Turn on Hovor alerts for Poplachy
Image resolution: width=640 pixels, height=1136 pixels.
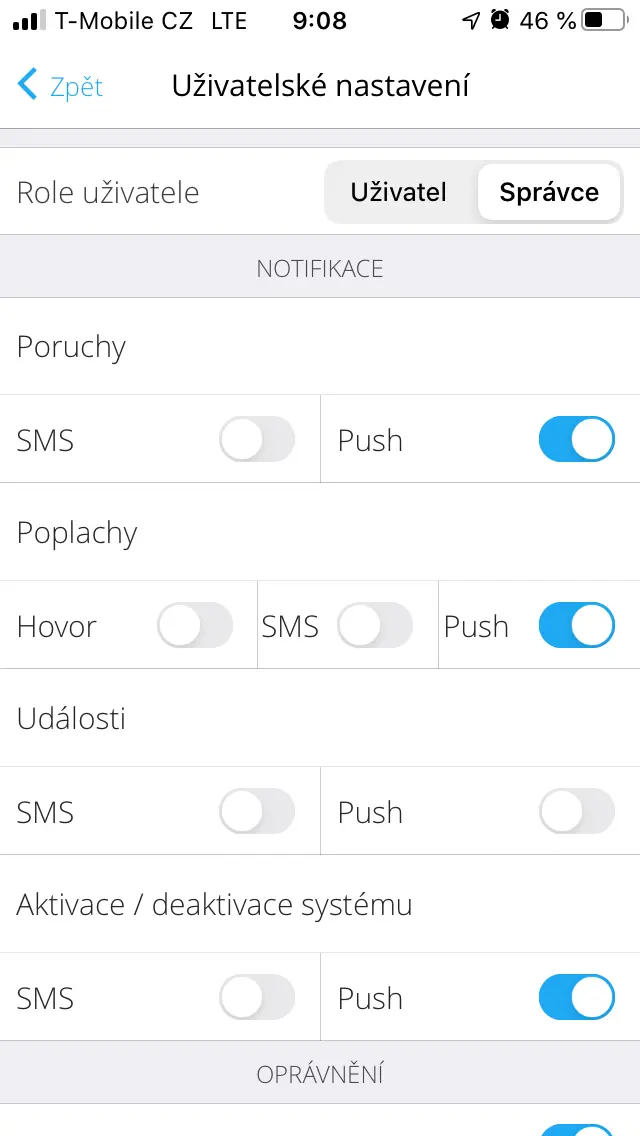195,625
